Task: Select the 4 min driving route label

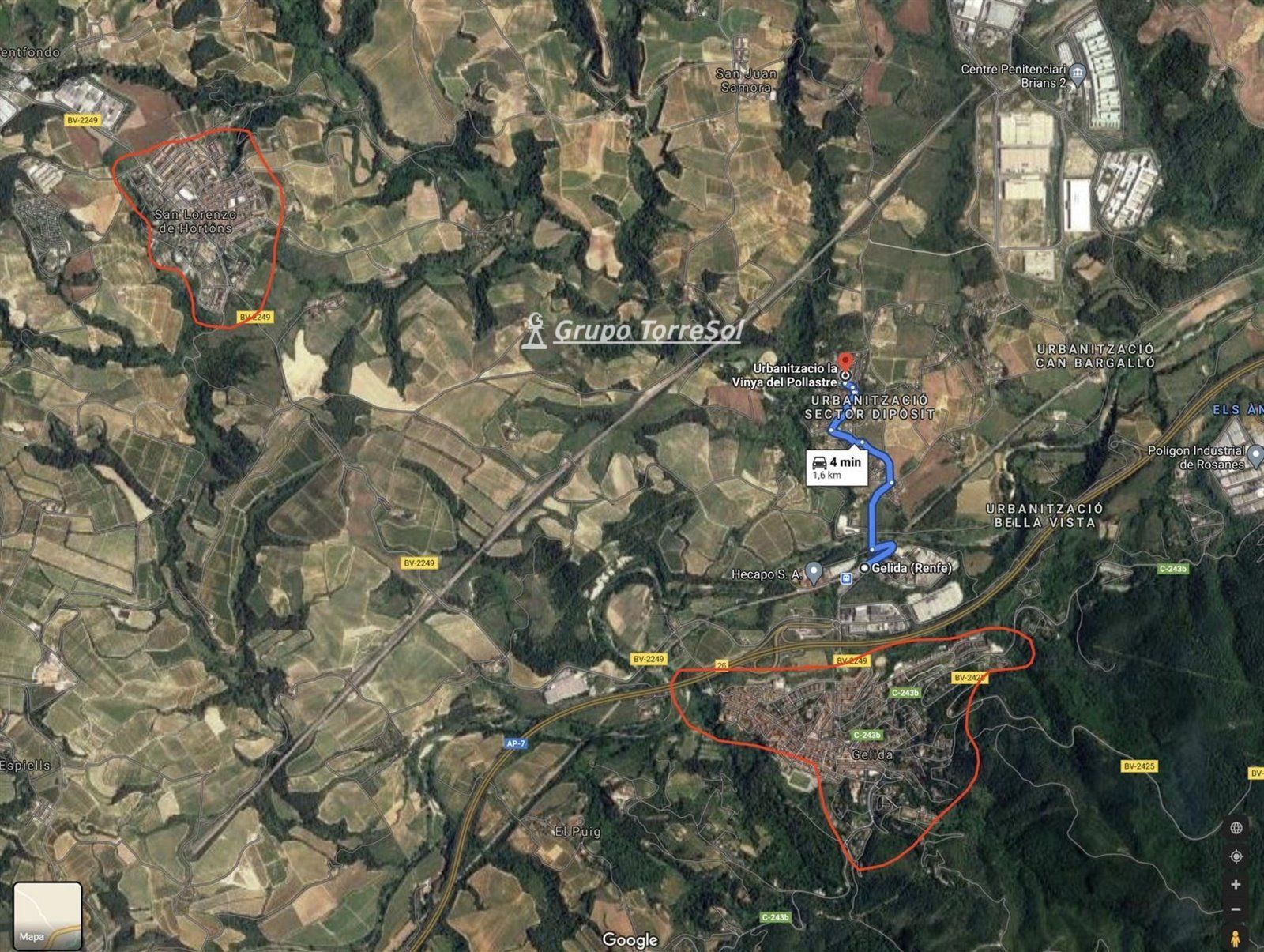Action: pyautogui.click(x=836, y=468)
